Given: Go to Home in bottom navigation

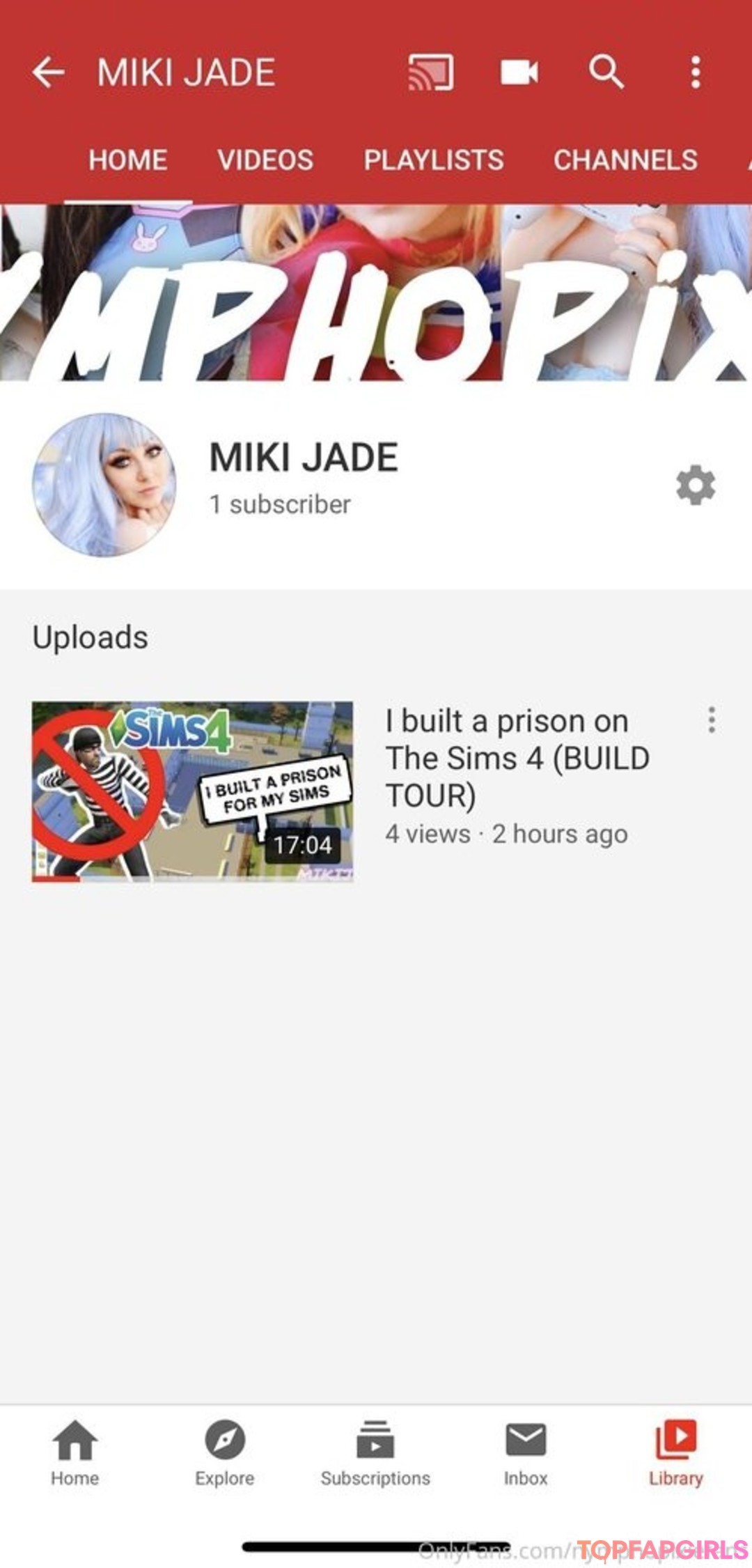Looking at the screenshot, I should [75, 1452].
